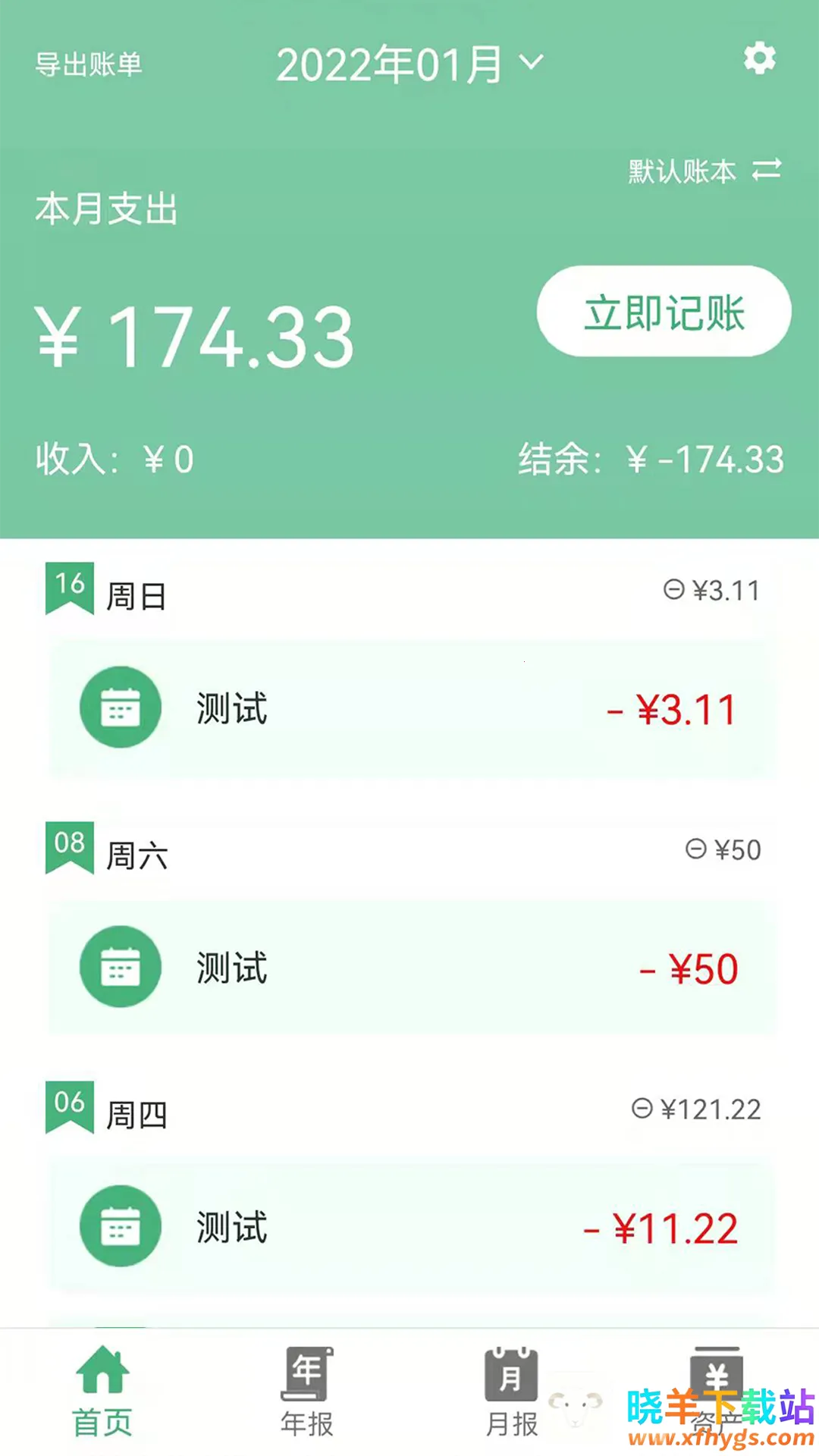This screenshot has width=819, height=1456.
Task: Switch account book via 默认账本
Action: 704,171
